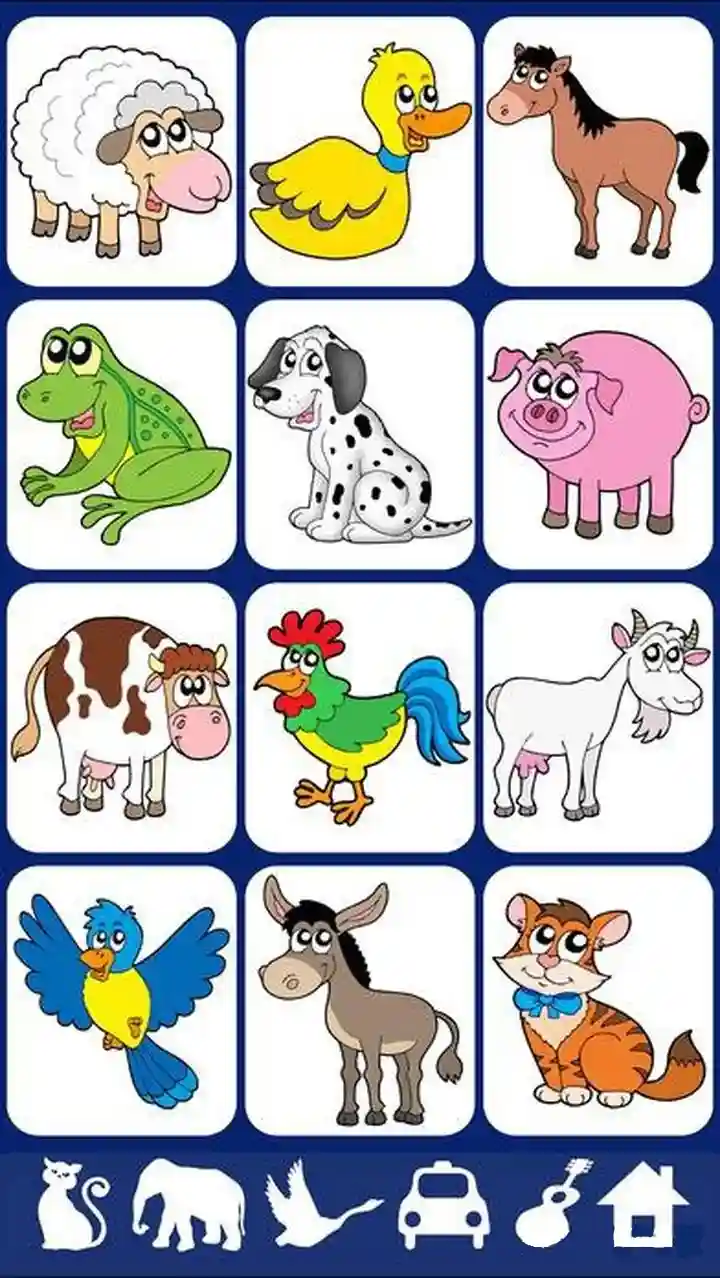Select the gray donkey tile
720x1278 pixels.
(360, 1001)
